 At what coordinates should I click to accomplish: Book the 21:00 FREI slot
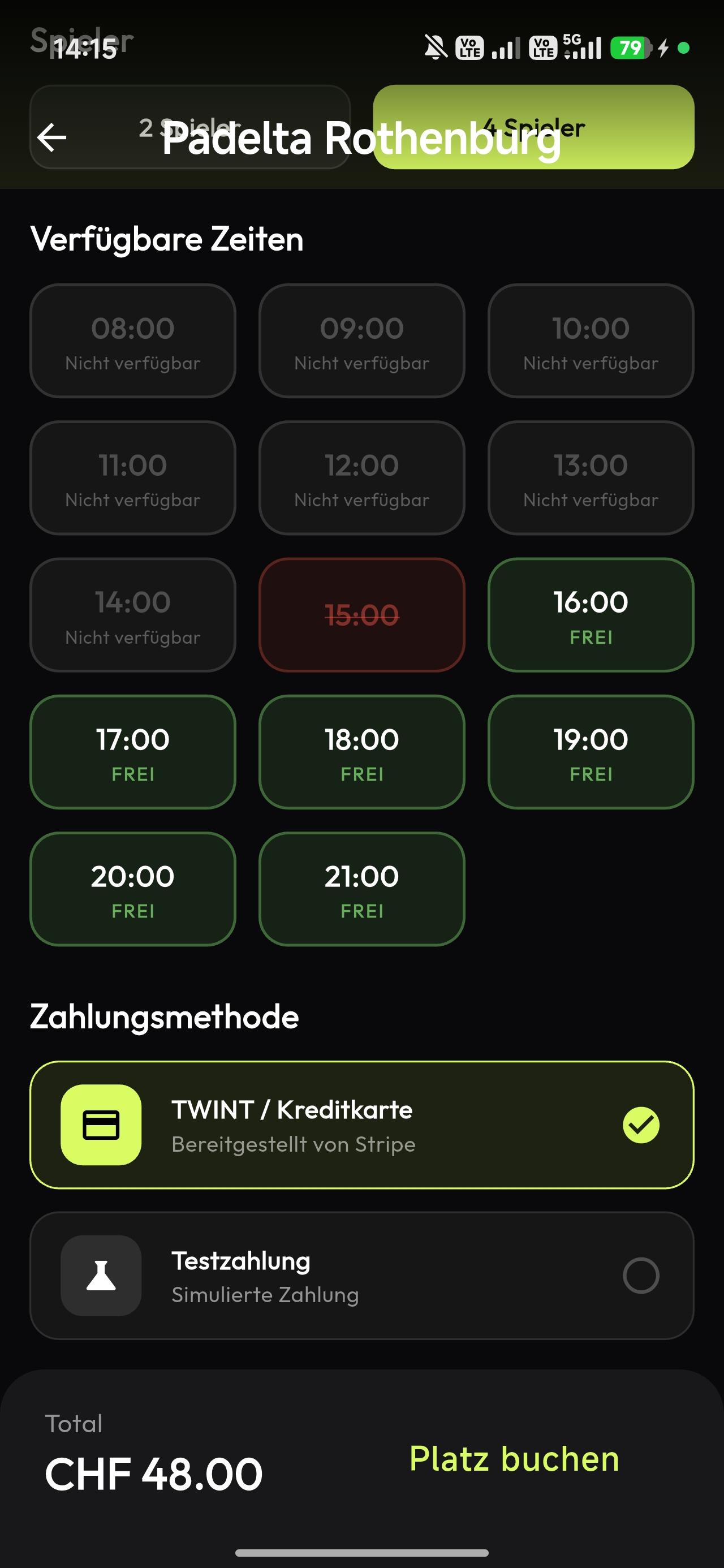pyautogui.click(x=361, y=889)
